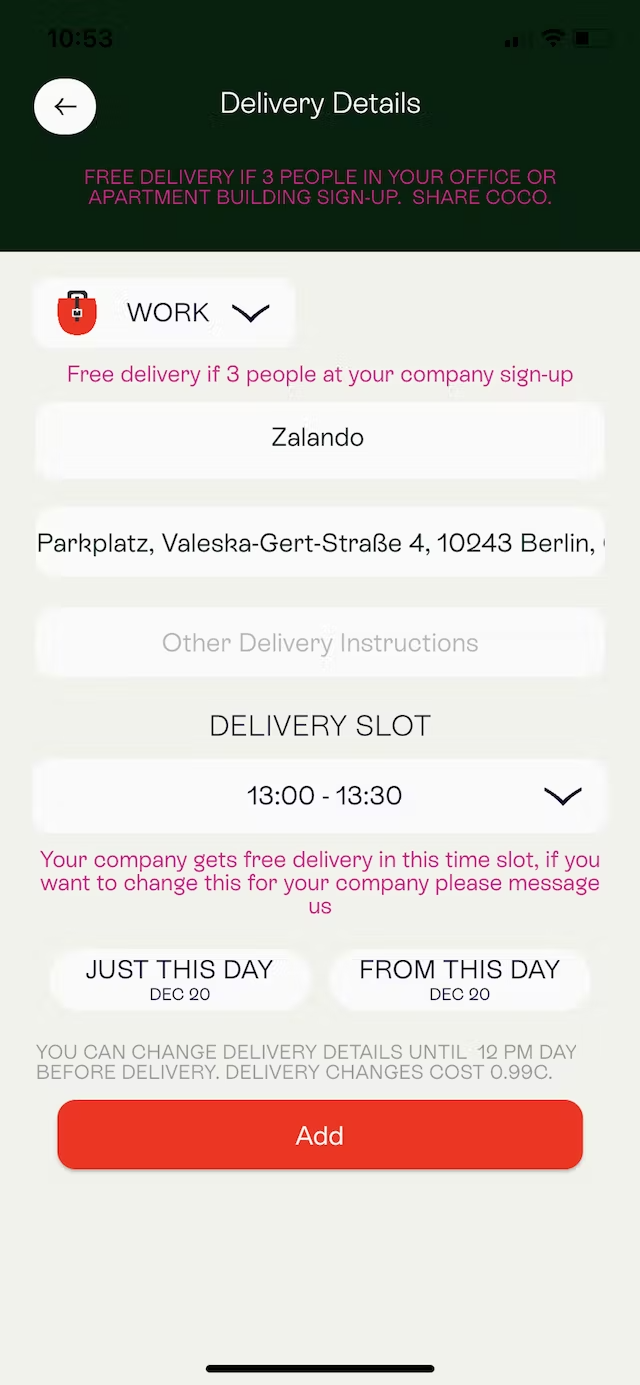
Task: Open the 13:00 - 13:30 delivery slot dropdown
Action: pos(320,796)
